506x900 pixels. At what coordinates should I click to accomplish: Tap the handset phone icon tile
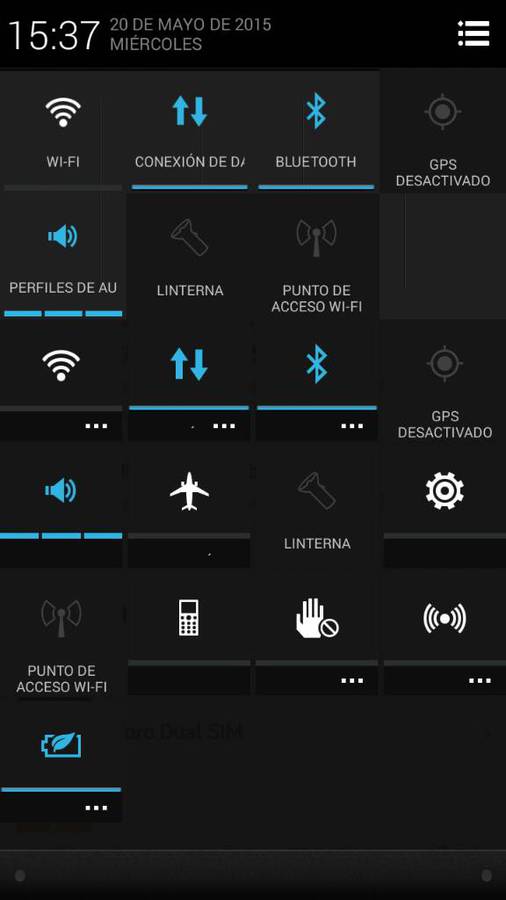(x=189, y=635)
